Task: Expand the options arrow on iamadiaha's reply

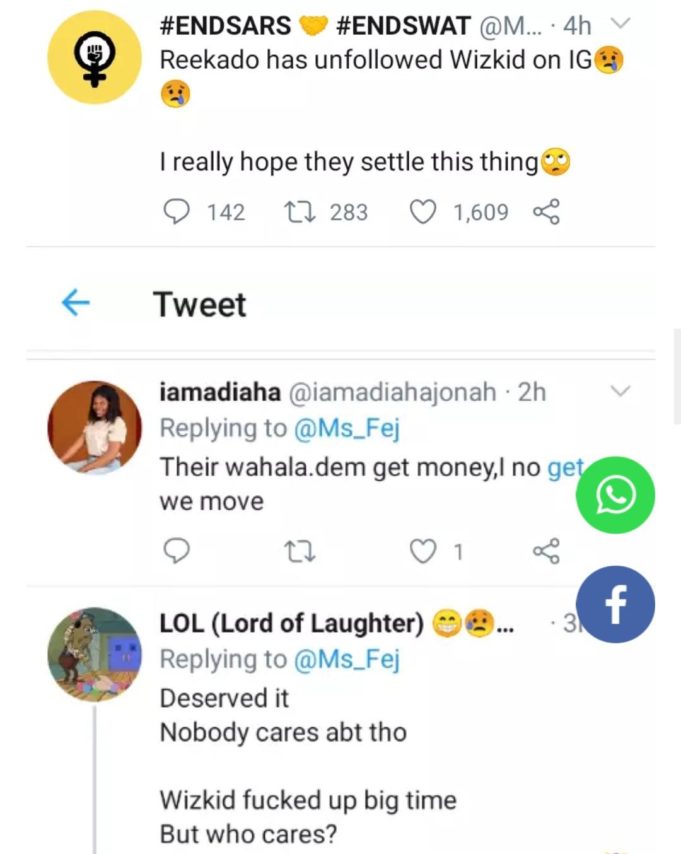Action: [x=619, y=392]
